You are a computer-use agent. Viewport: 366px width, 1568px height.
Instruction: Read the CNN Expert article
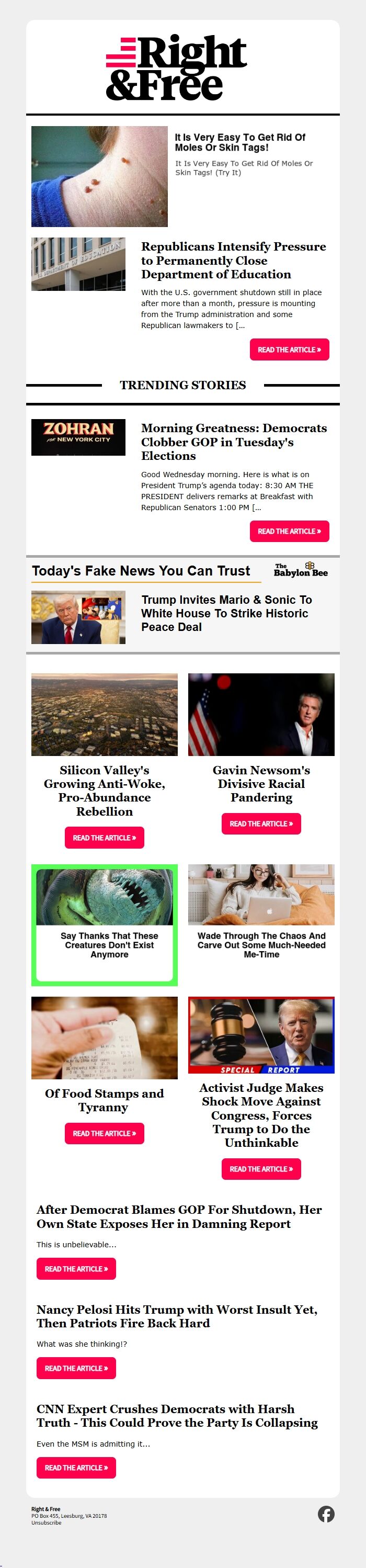[x=76, y=1468]
